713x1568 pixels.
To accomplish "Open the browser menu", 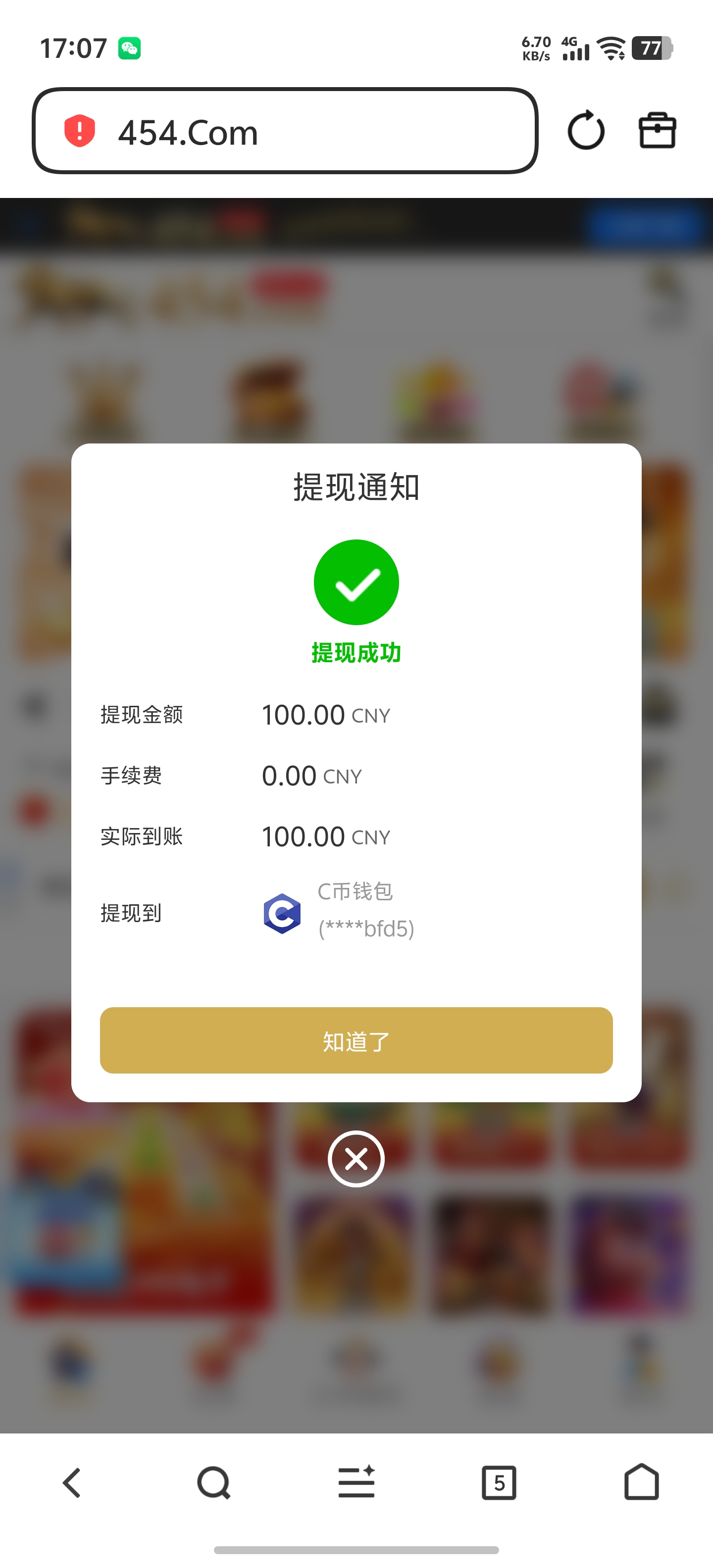I will [356, 1482].
